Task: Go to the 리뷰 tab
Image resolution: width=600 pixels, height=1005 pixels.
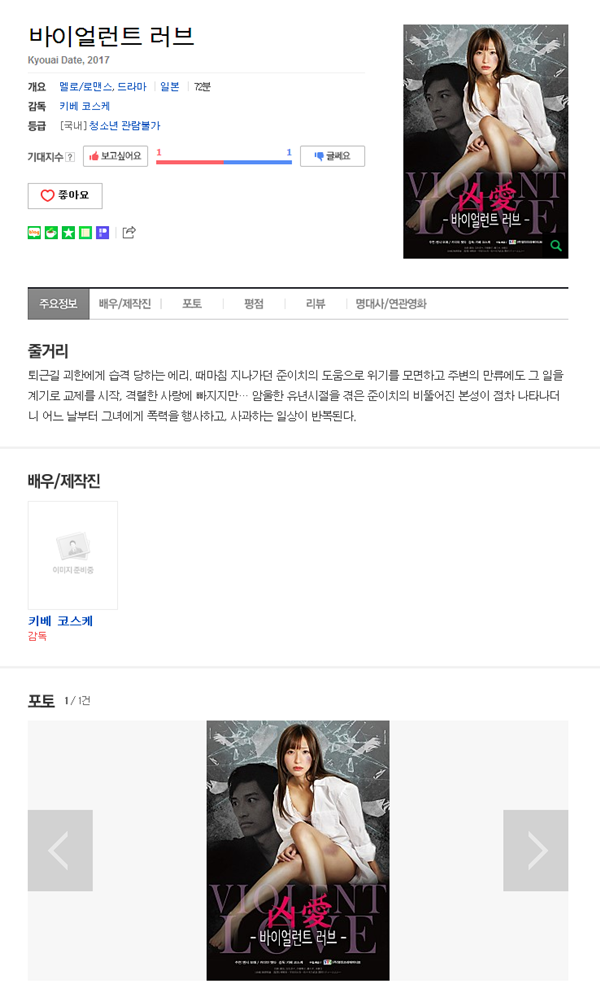Action: tap(315, 304)
